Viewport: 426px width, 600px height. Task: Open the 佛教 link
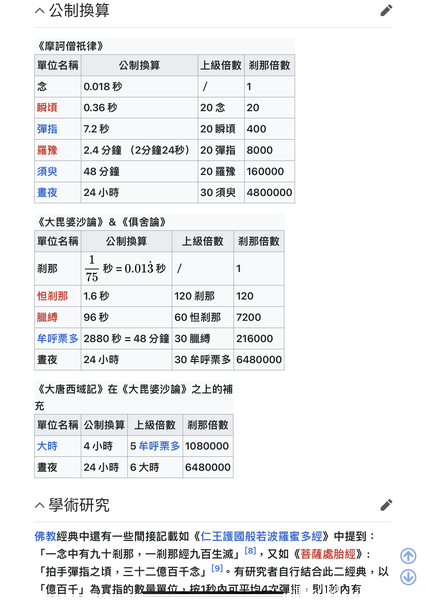pyautogui.click(x=45, y=536)
